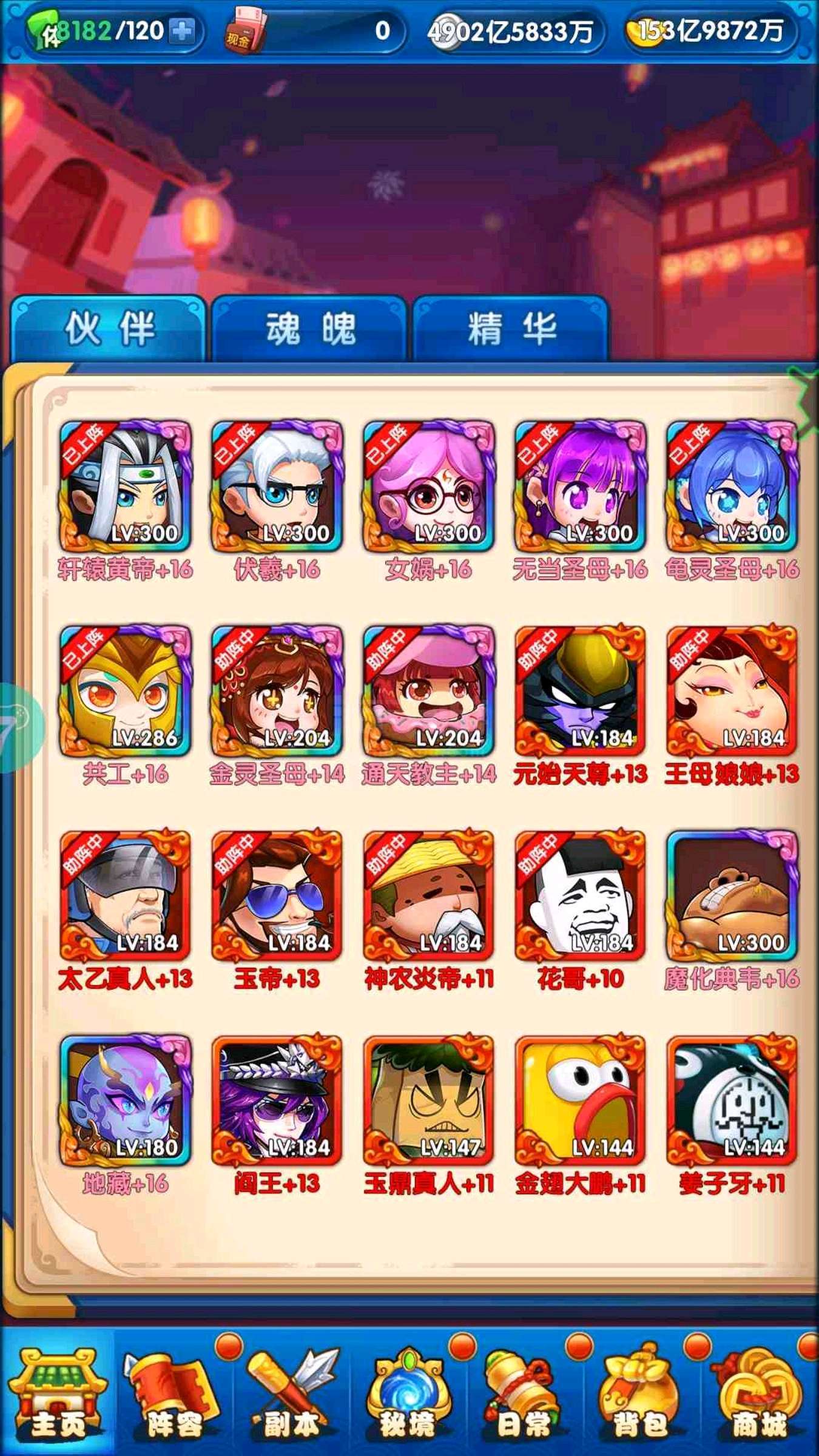Open the 背包 backpack

[x=641, y=1393]
